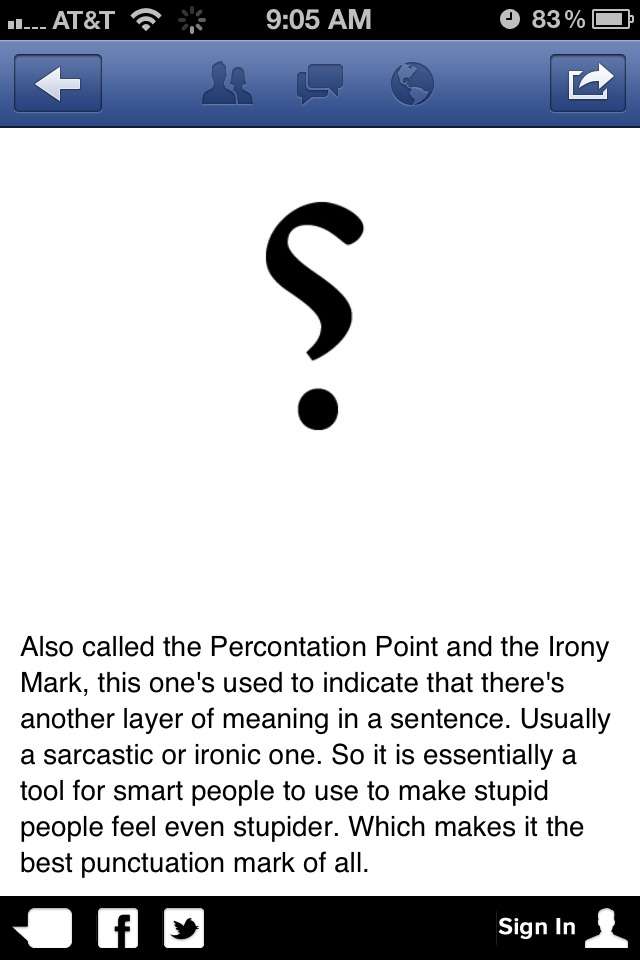The width and height of the screenshot is (640, 960).
Task: Tap the share button at top right
Action: (x=588, y=84)
